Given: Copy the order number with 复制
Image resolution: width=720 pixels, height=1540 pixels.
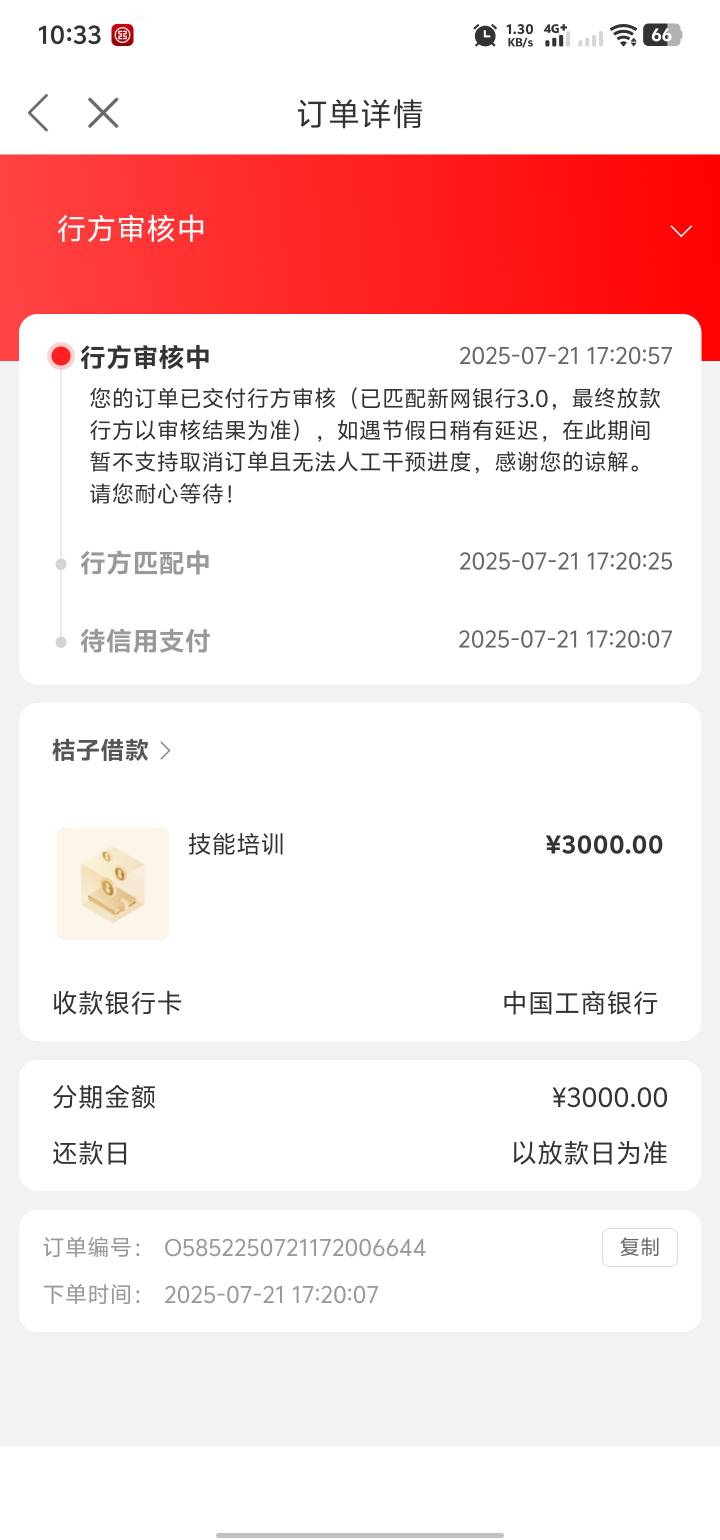Looking at the screenshot, I should 640,1247.
